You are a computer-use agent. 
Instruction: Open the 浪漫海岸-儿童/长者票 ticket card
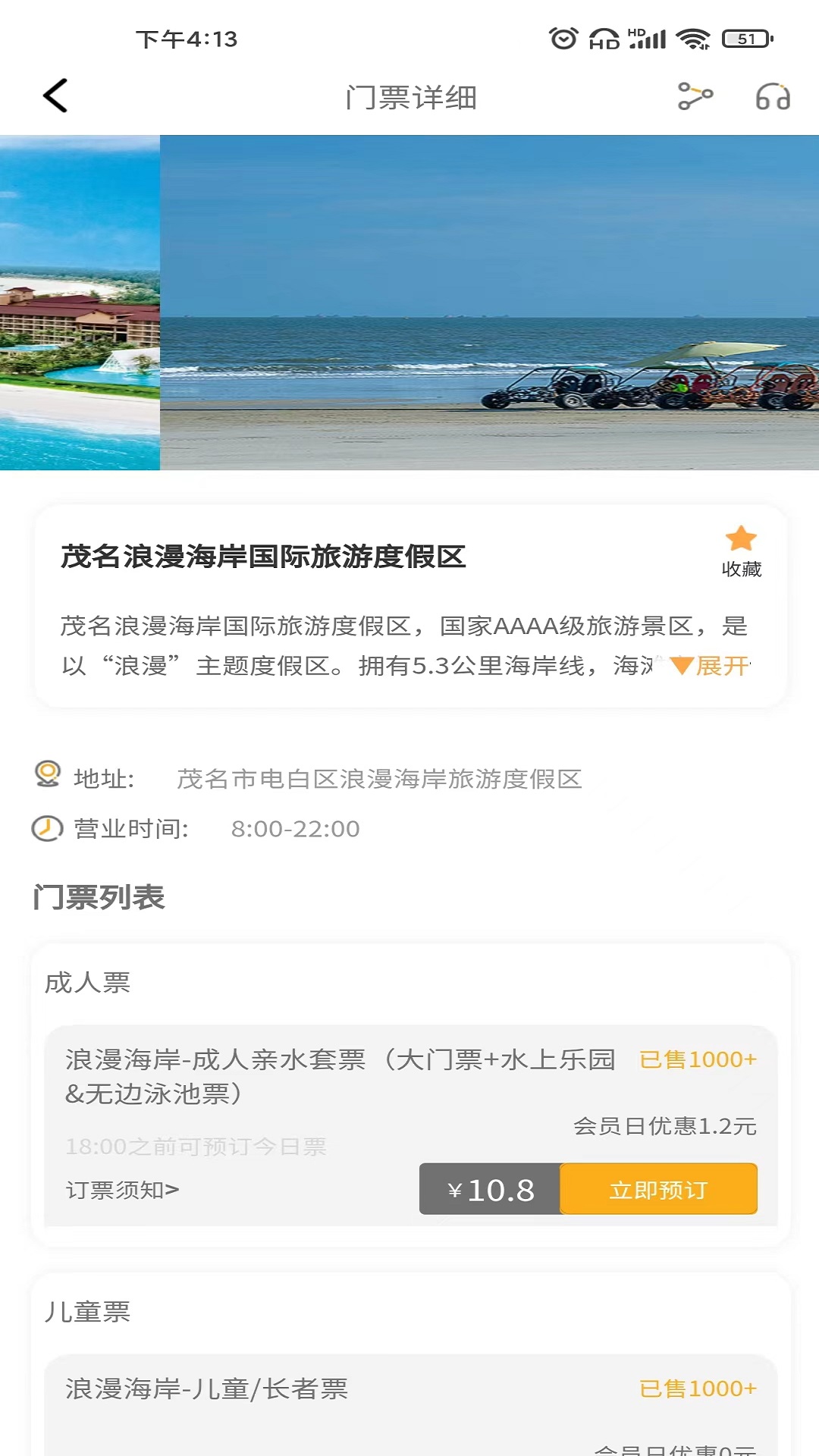pyautogui.click(x=206, y=1389)
